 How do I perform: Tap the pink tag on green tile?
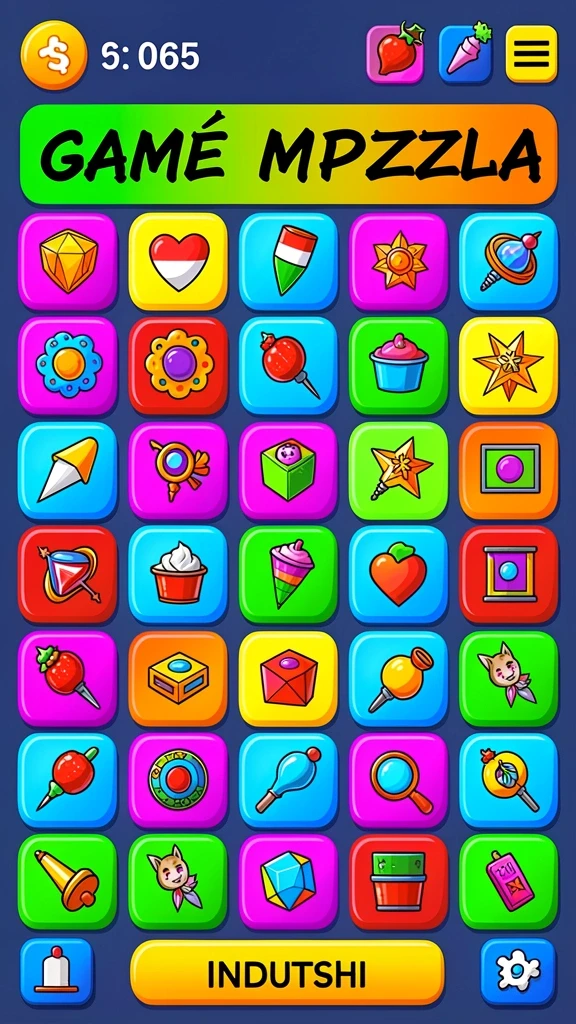pyautogui.click(x=509, y=882)
